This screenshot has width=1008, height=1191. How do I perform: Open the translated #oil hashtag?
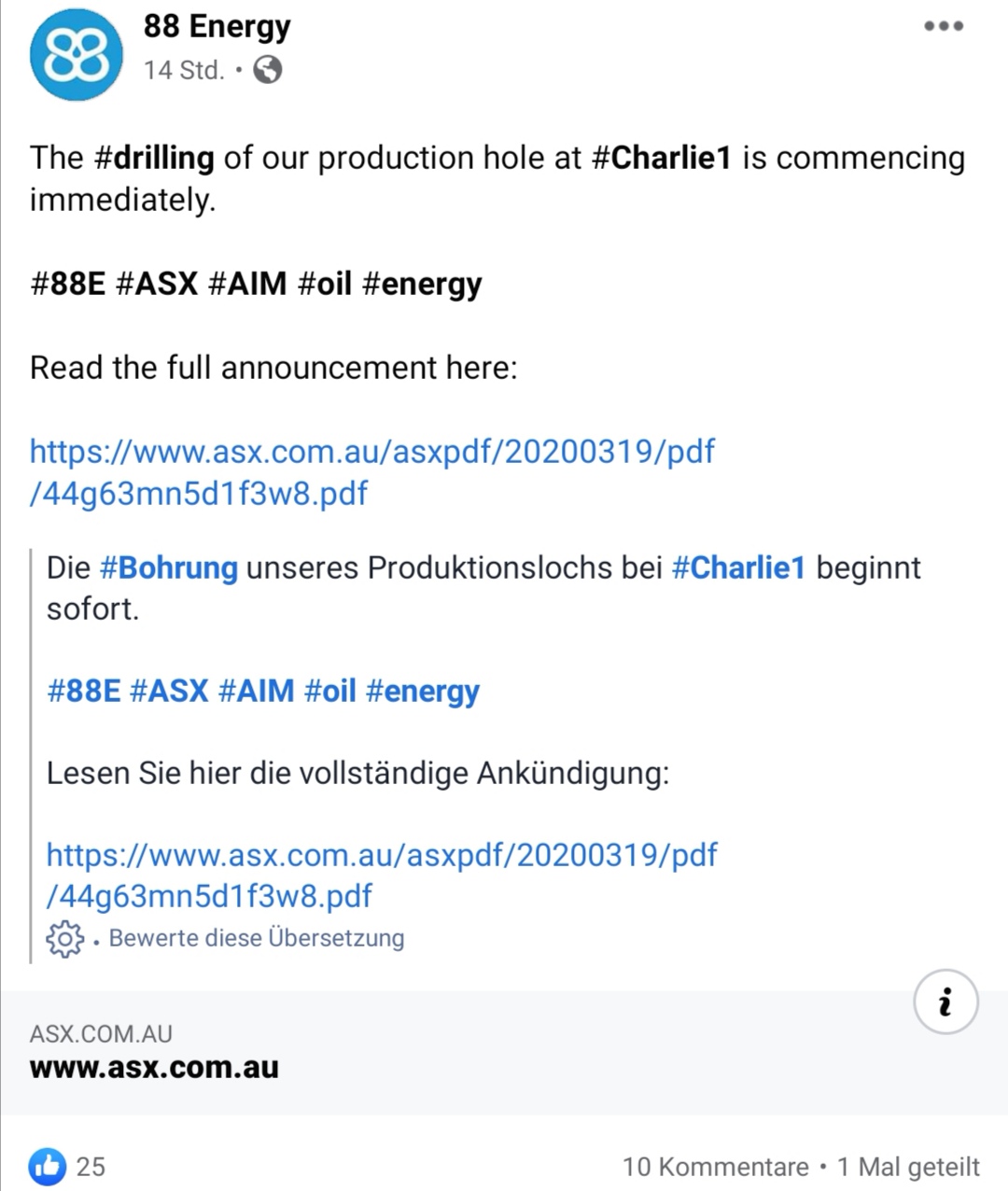coord(330,691)
